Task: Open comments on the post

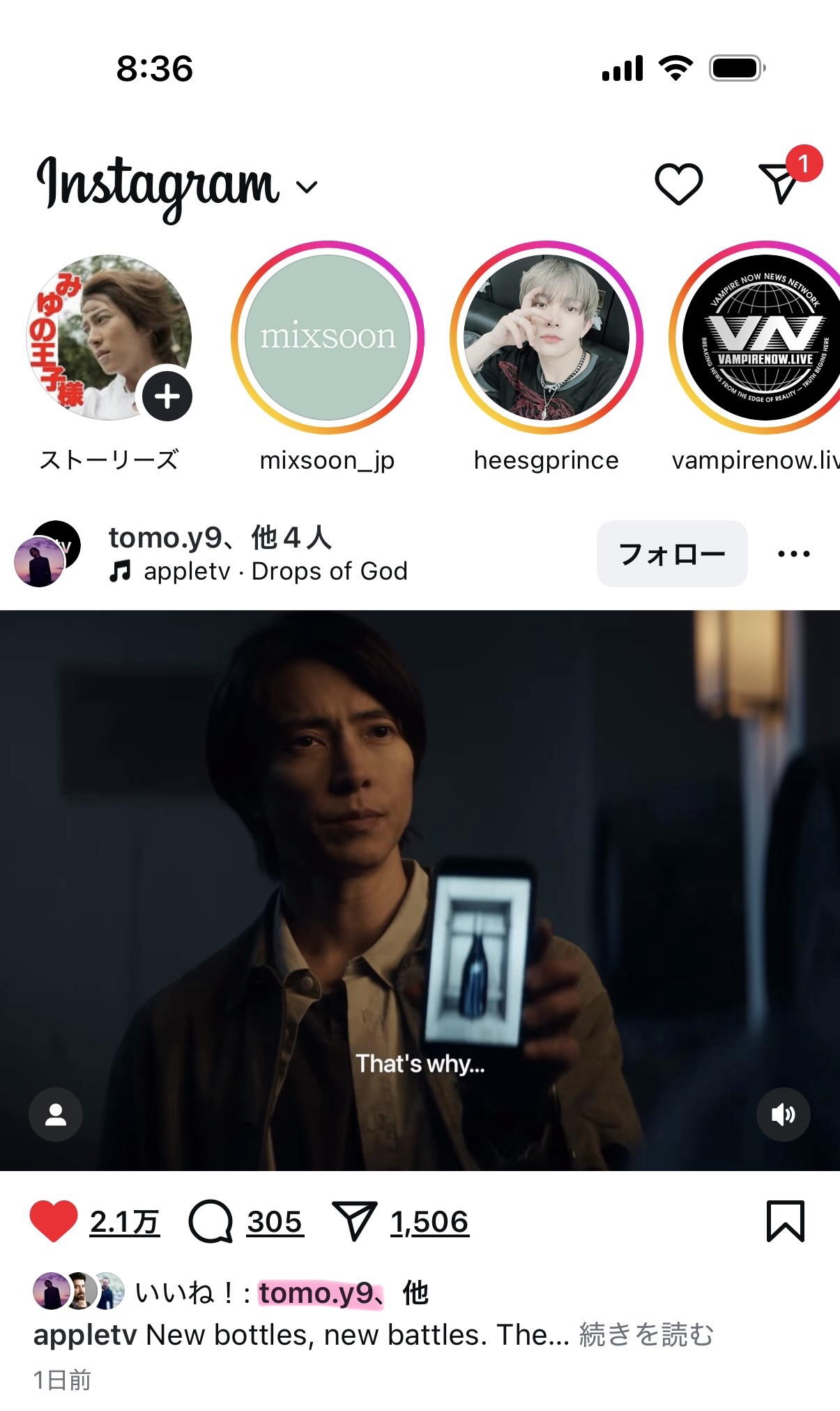Action: pos(211,1221)
